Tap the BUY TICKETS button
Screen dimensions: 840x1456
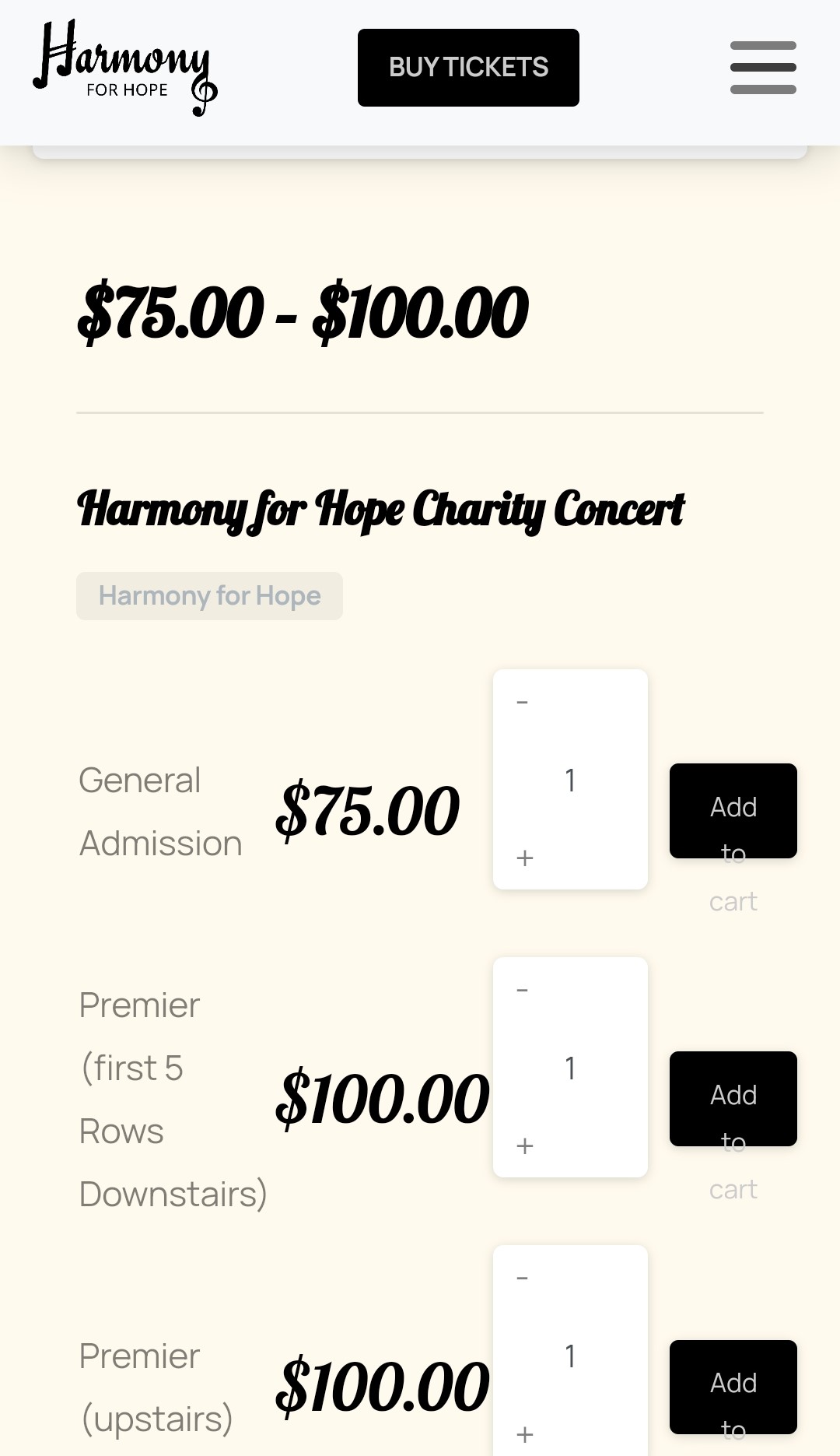click(468, 68)
